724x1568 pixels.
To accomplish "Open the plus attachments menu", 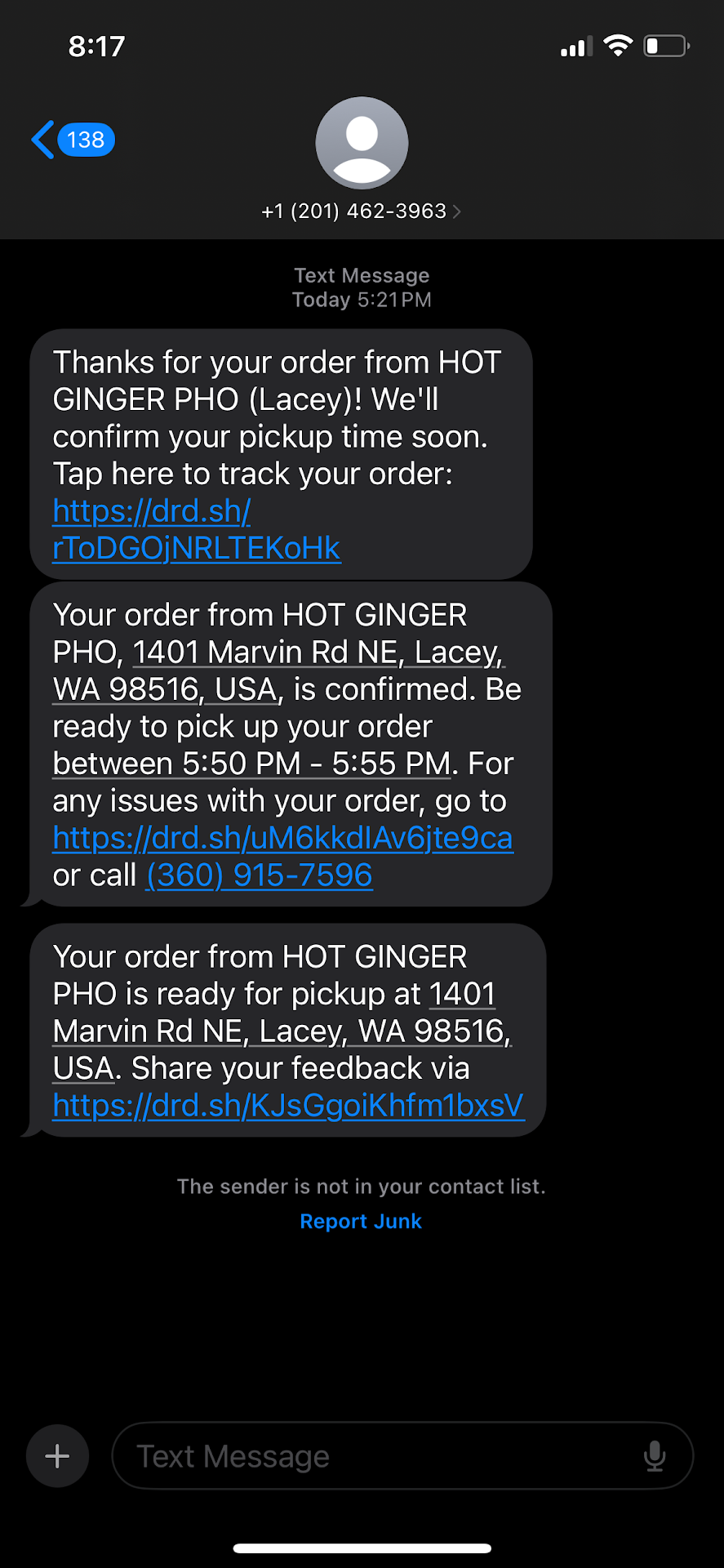I will click(x=57, y=1456).
